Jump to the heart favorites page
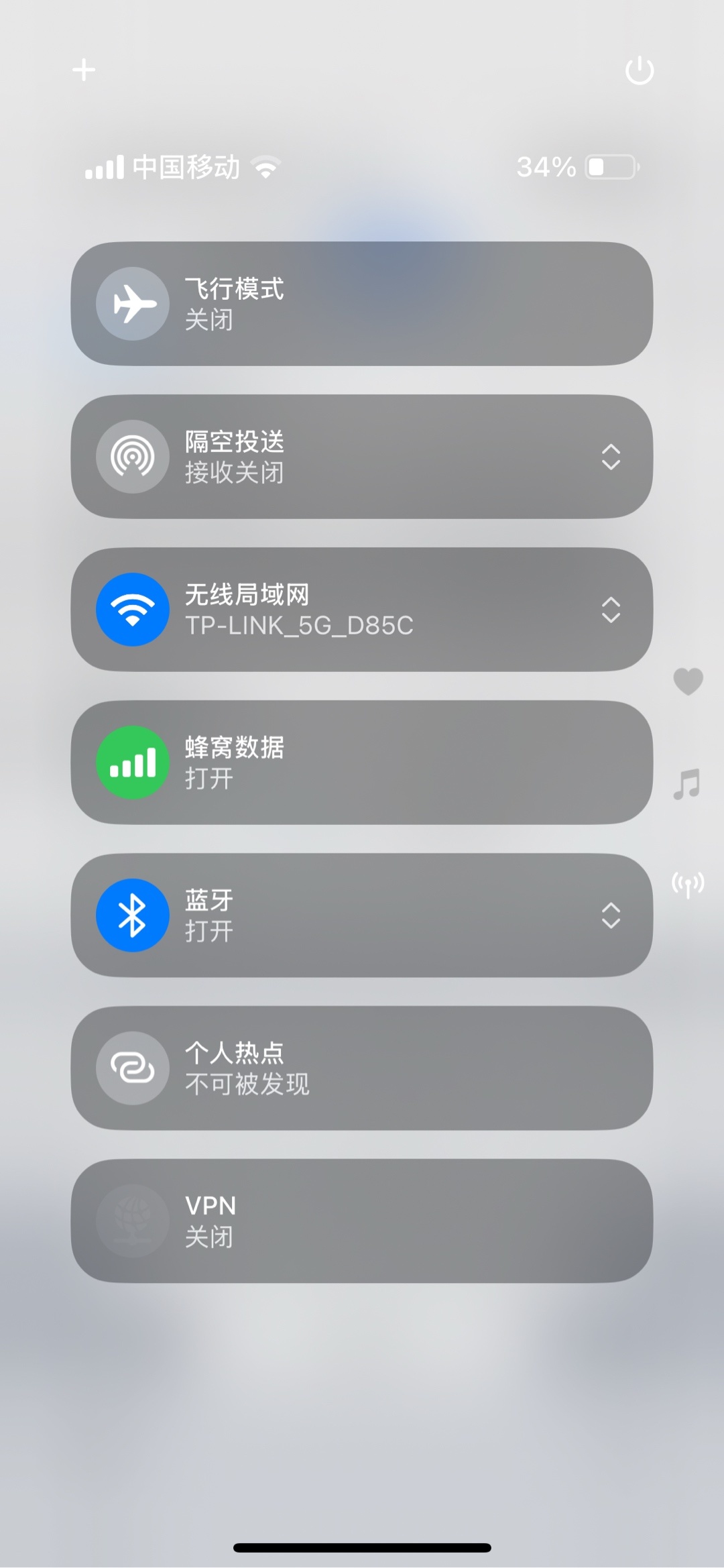The height and width of the screenshot is (1568, 724). (688, 681)
